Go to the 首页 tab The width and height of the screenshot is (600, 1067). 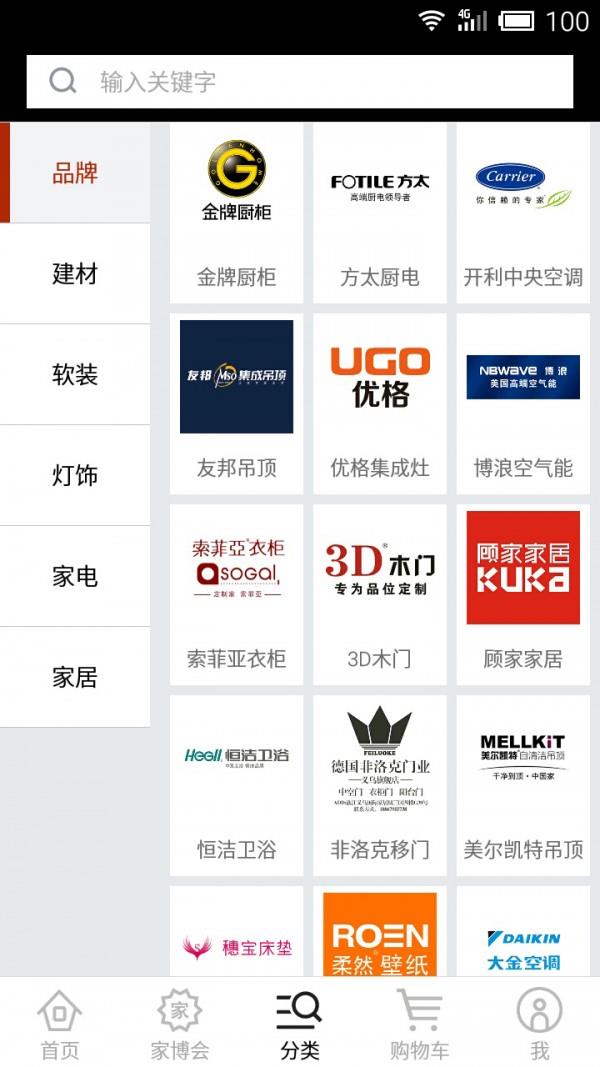coord(60,1023)
